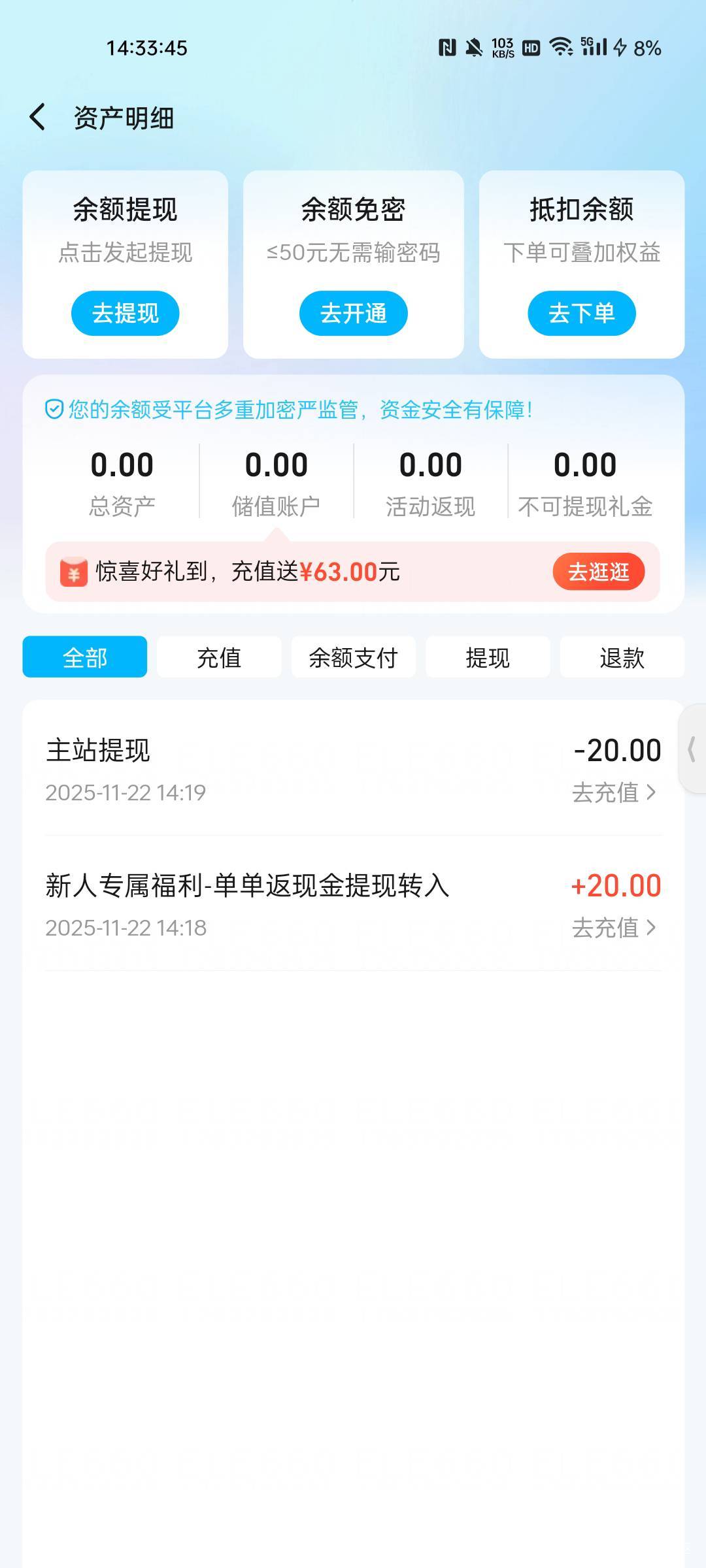The image size is (706, 1568).
Task: Switch to the 余额支付 tab
Action: [353, 657]
